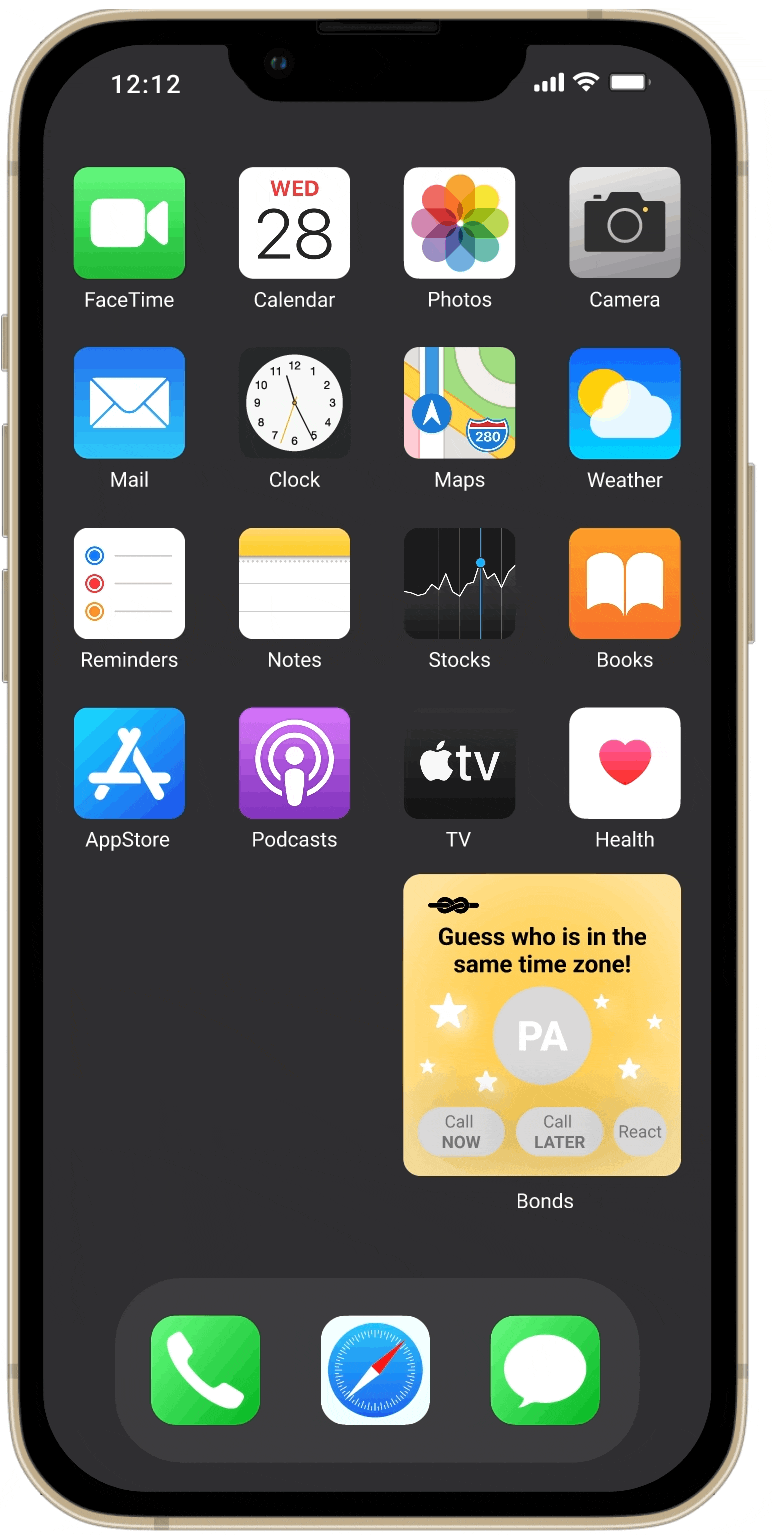
Task: Launch the Calendar app
Action: [294, 223]
